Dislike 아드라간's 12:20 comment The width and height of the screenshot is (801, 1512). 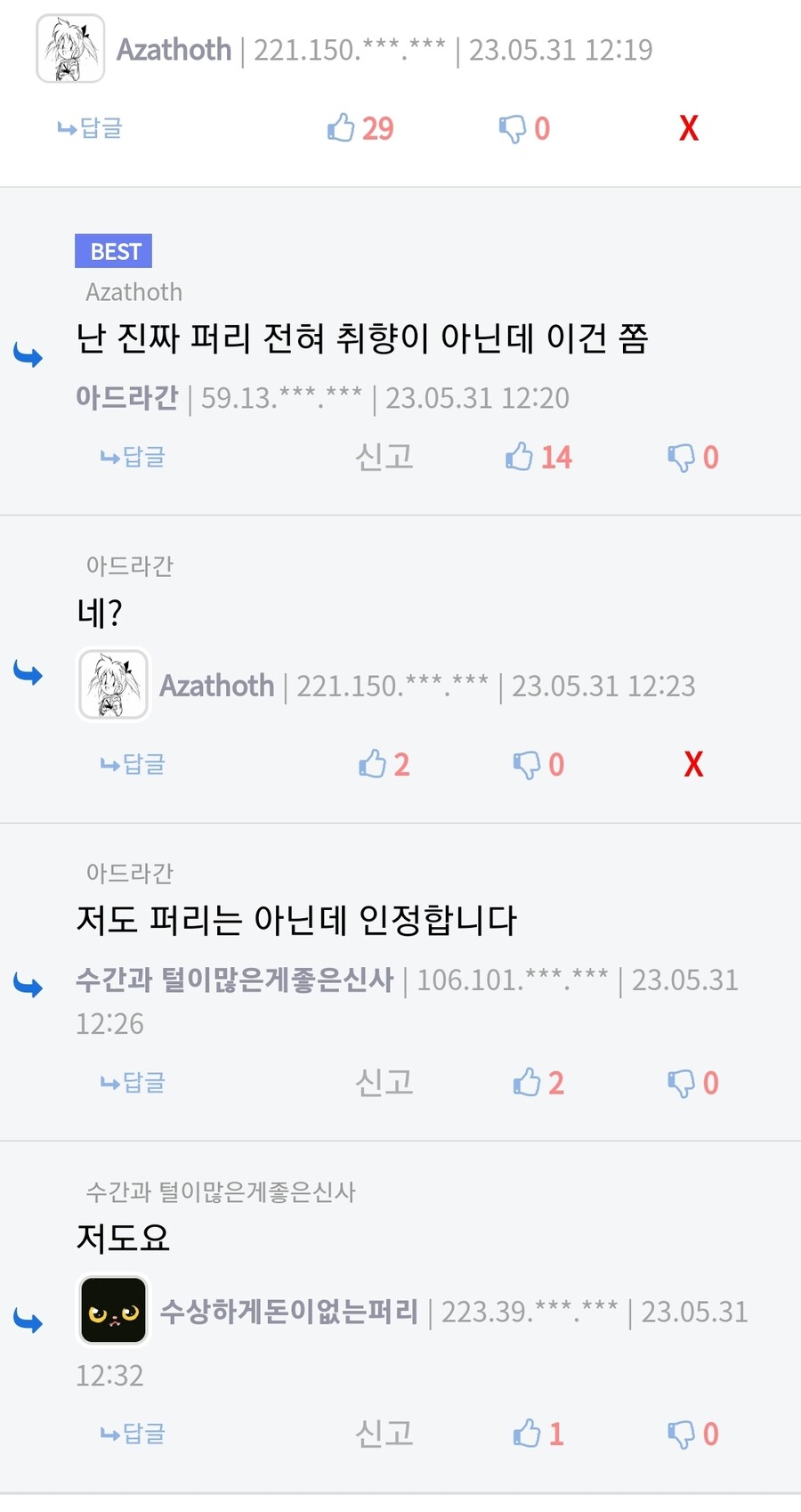pos(692,457)
